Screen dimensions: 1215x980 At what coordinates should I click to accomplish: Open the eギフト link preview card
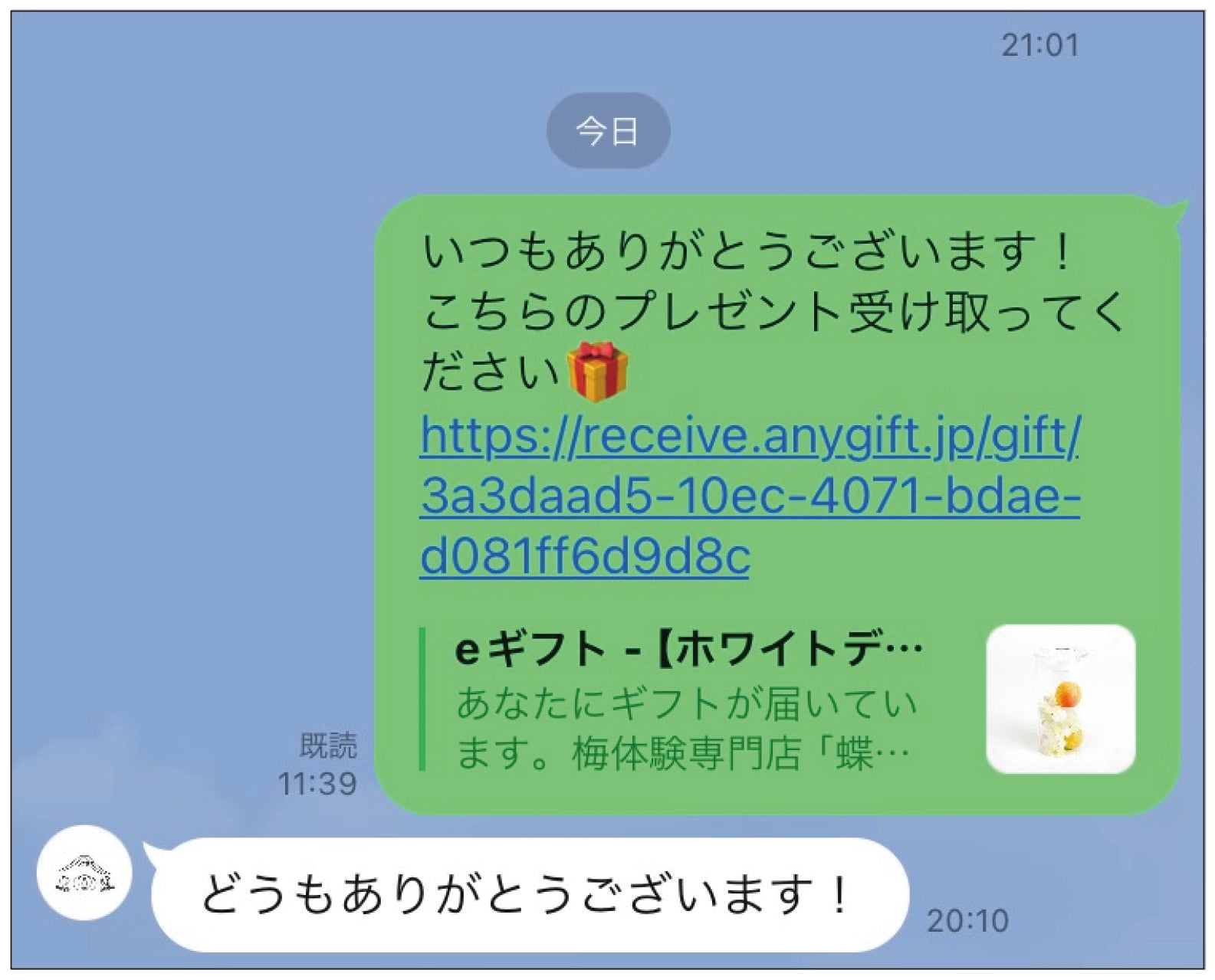(x=776, y=699)
